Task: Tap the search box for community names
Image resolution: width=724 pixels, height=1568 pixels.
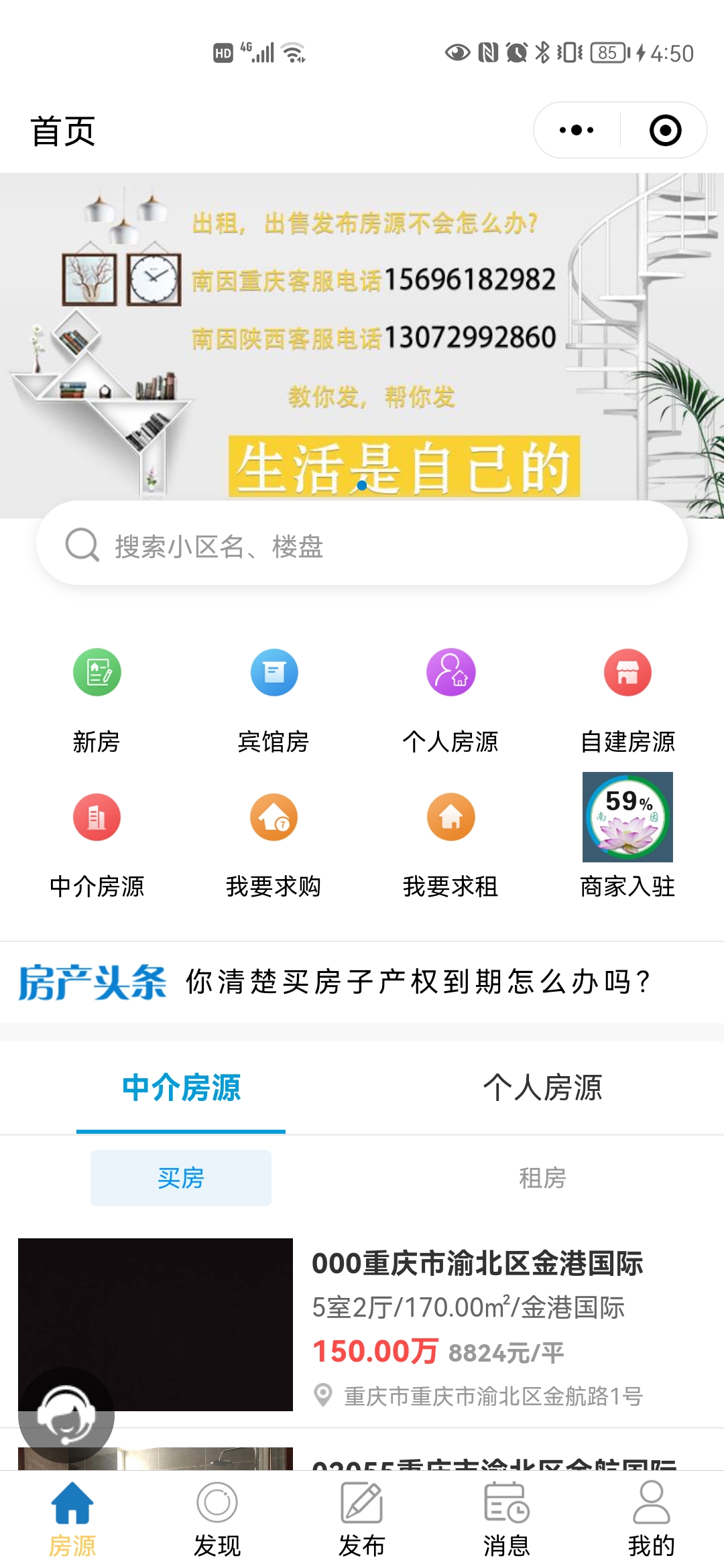Action: [362, 544]
